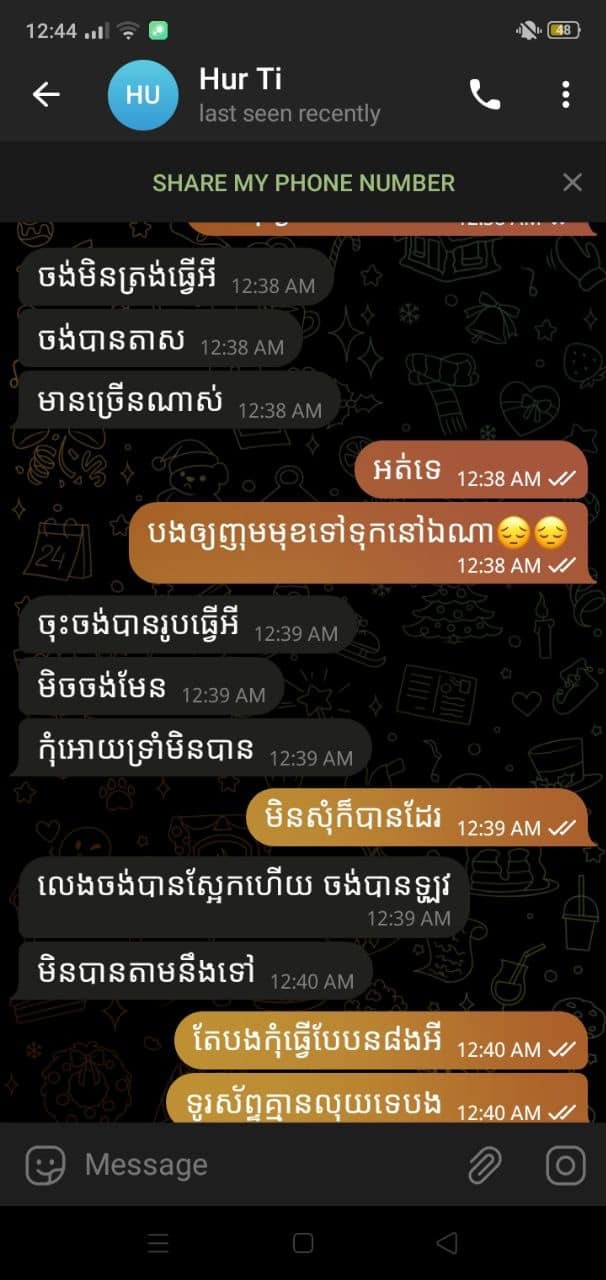This screenshot has height=1280, width=606.
Task: Go back to the chat list
Action: click(46, 95)
